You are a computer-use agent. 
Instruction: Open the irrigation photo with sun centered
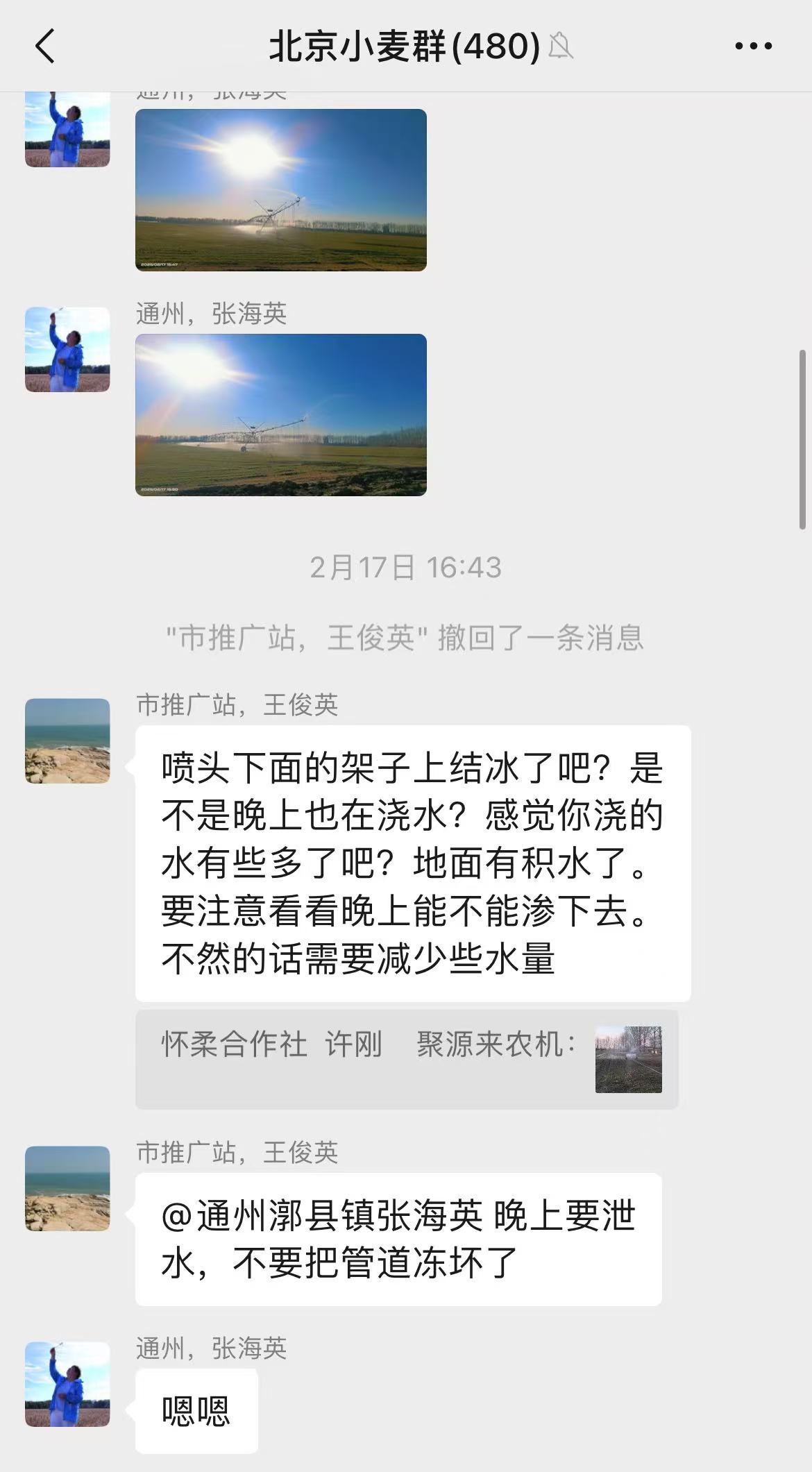coord(281,189)
